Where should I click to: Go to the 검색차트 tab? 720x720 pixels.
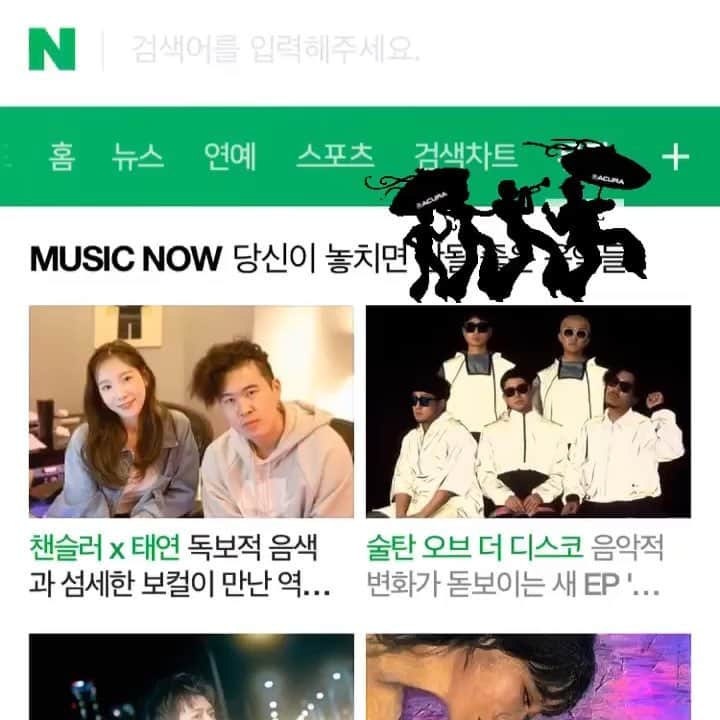pos(464,157)
